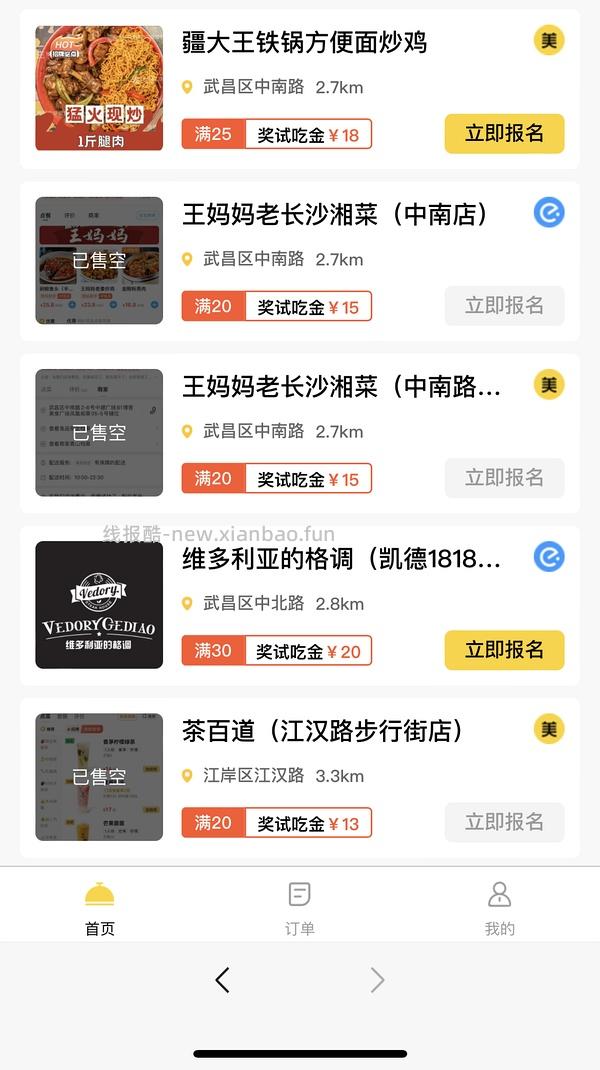The height and width of the screenshot is (1070, 600).
Task: Tap 立即报名 for 维多利亚的格调
Action: coord(504,650)
